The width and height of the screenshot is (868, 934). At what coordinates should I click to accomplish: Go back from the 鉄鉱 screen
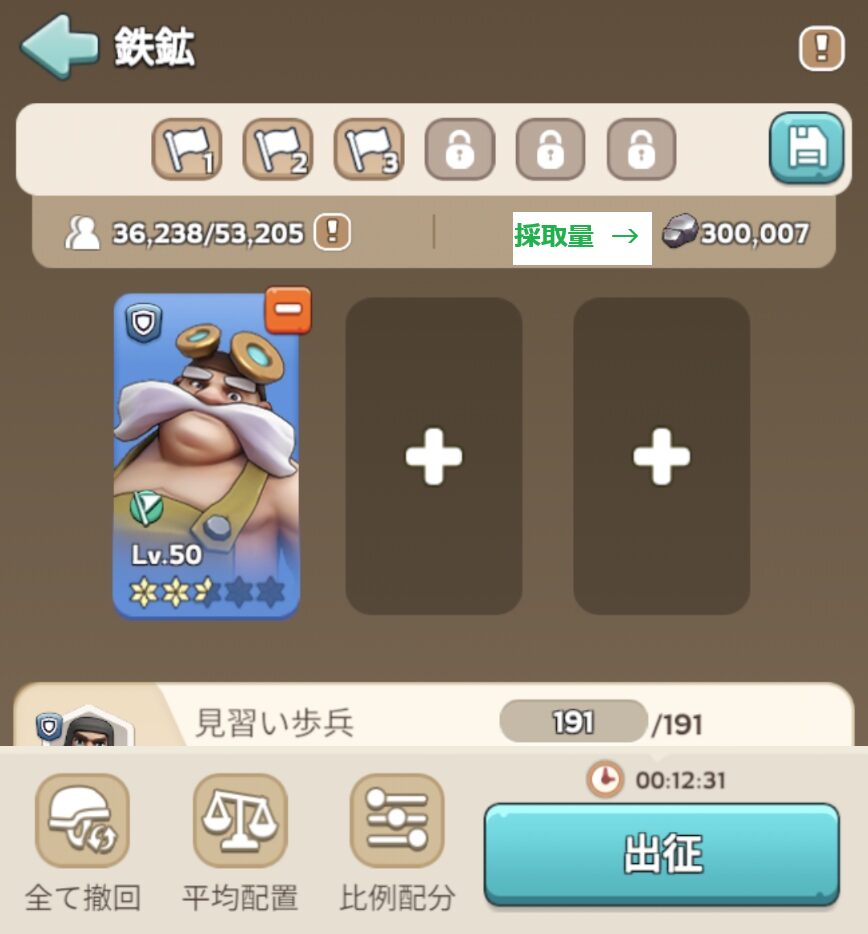pos(59,46)
